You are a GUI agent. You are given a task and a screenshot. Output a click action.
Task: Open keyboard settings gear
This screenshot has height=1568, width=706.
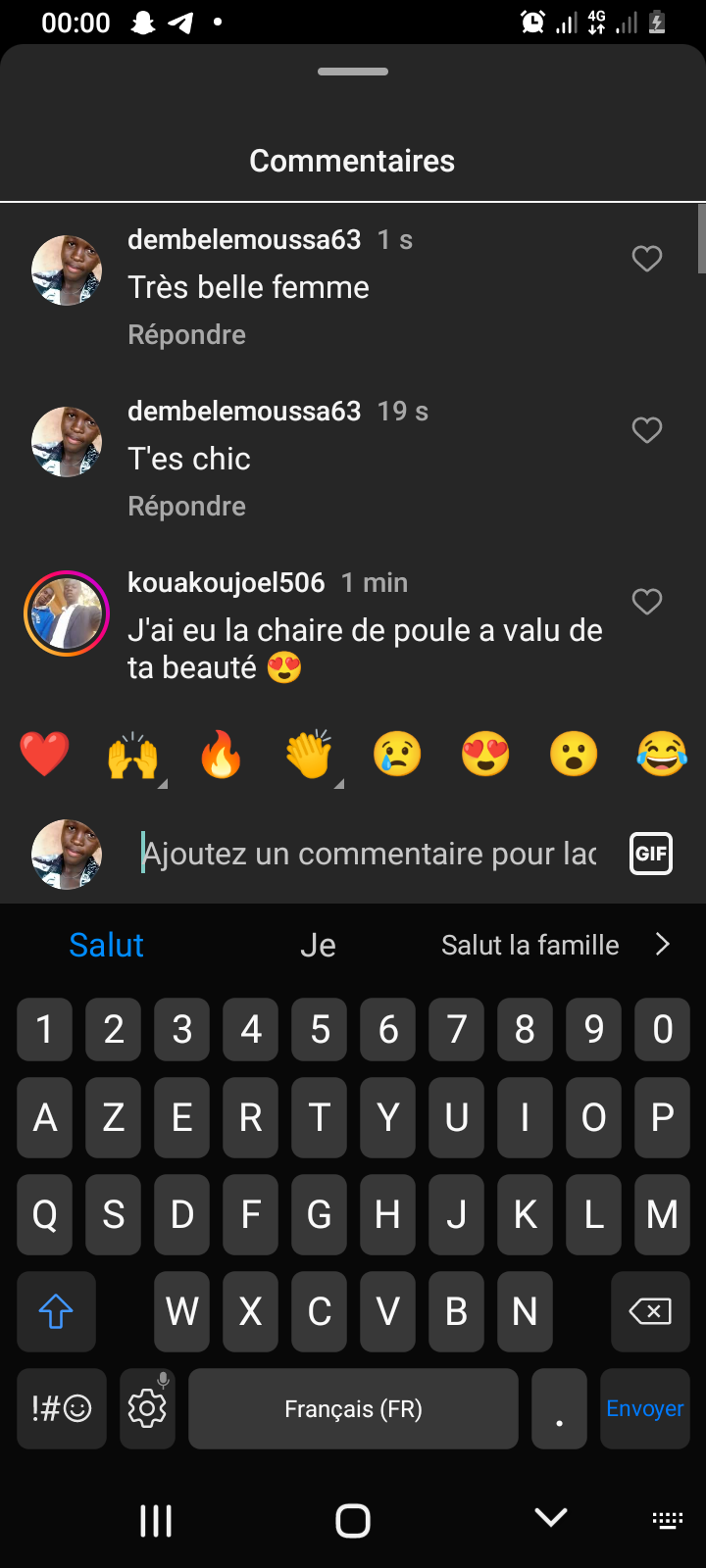[x=147, y=1408]
